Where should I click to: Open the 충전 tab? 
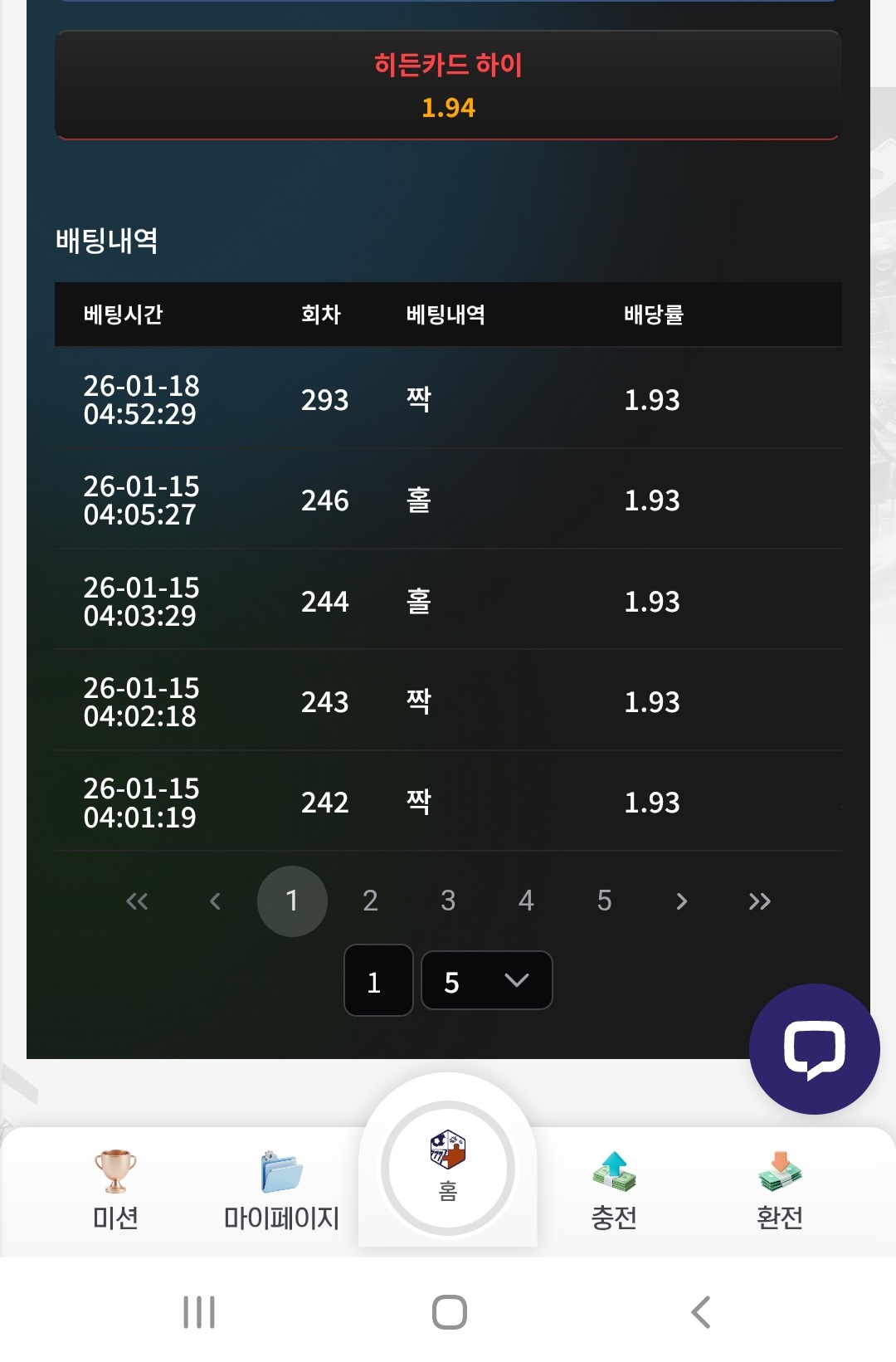point(614,1189)
